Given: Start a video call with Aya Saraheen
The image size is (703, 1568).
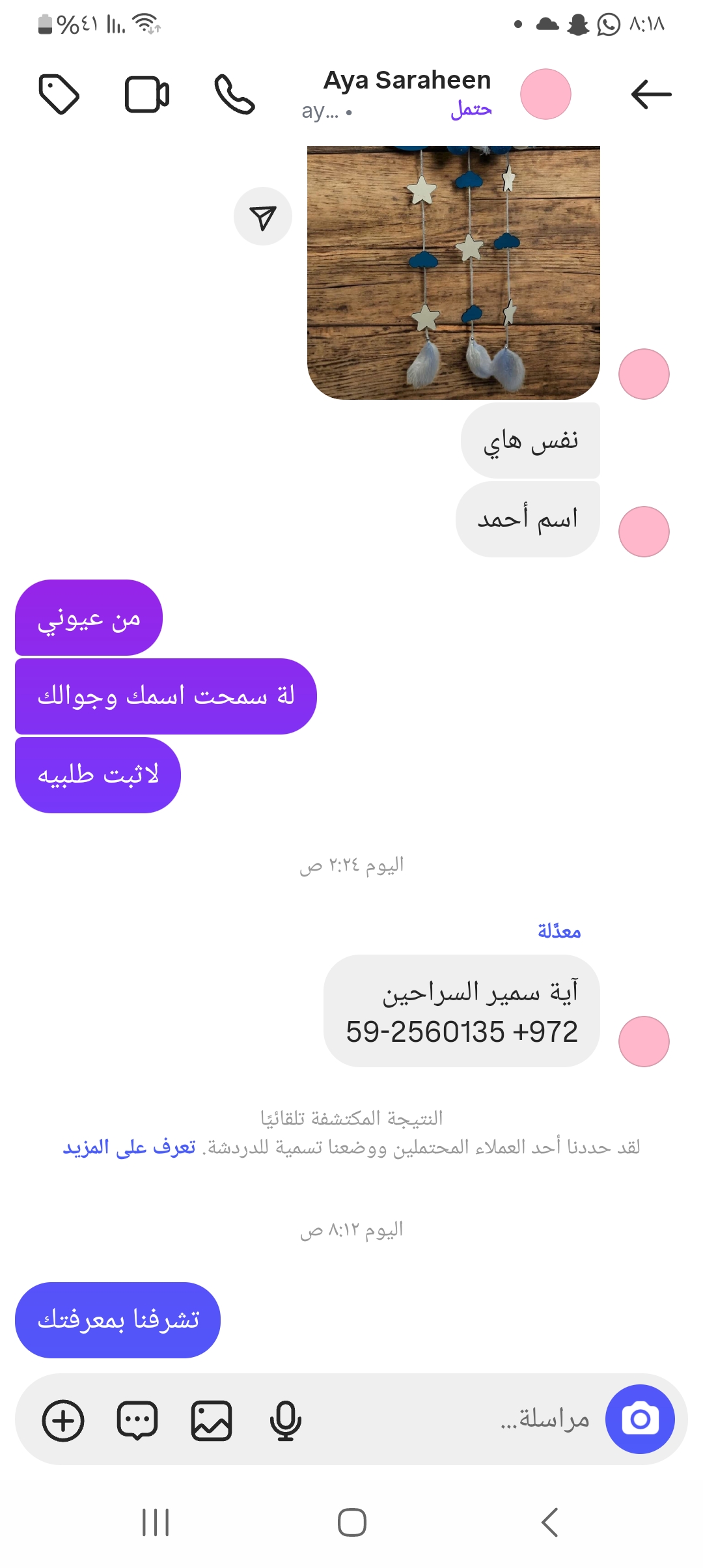Looking at the screenshot, I should [147, 95].
